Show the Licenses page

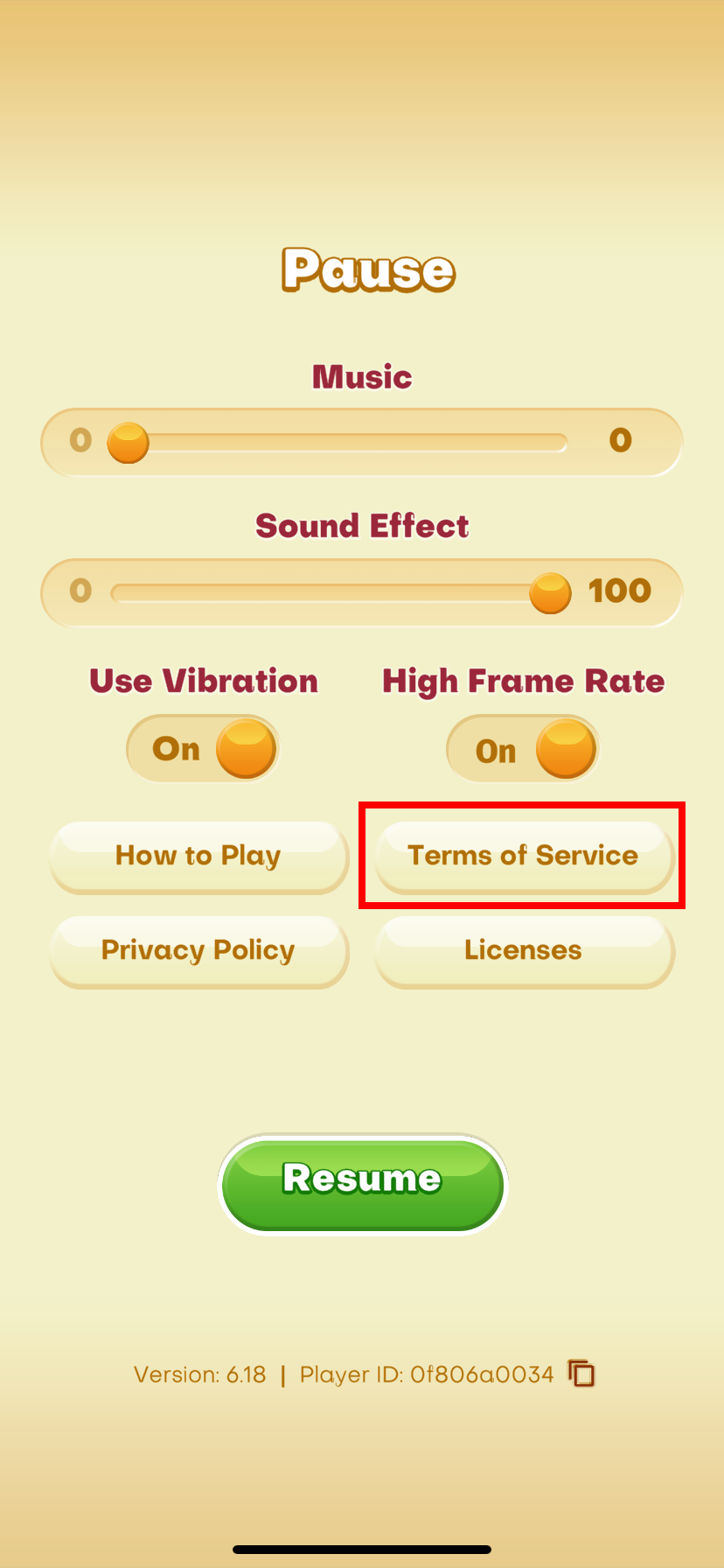click(x=523, y=950)
